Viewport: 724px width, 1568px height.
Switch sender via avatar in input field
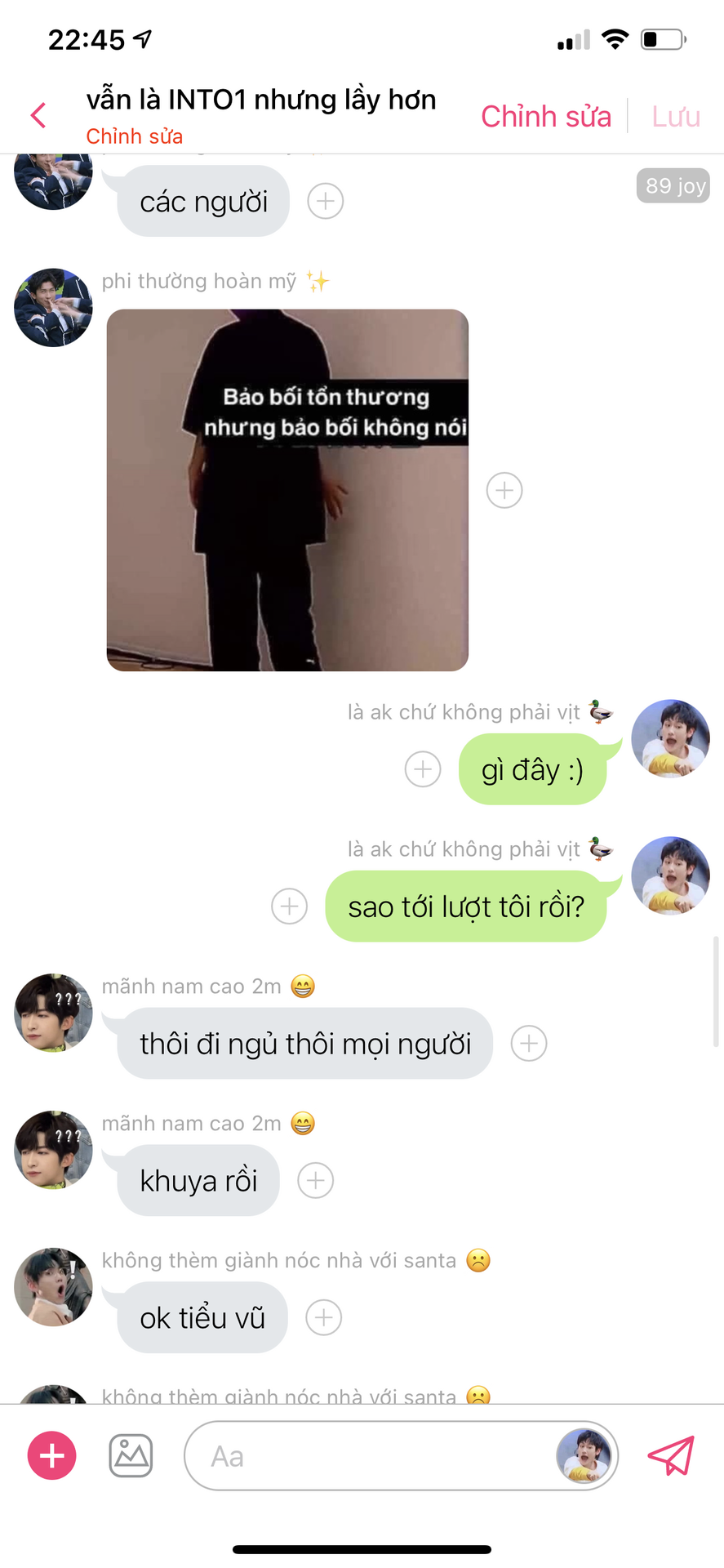click(584, 1455)
